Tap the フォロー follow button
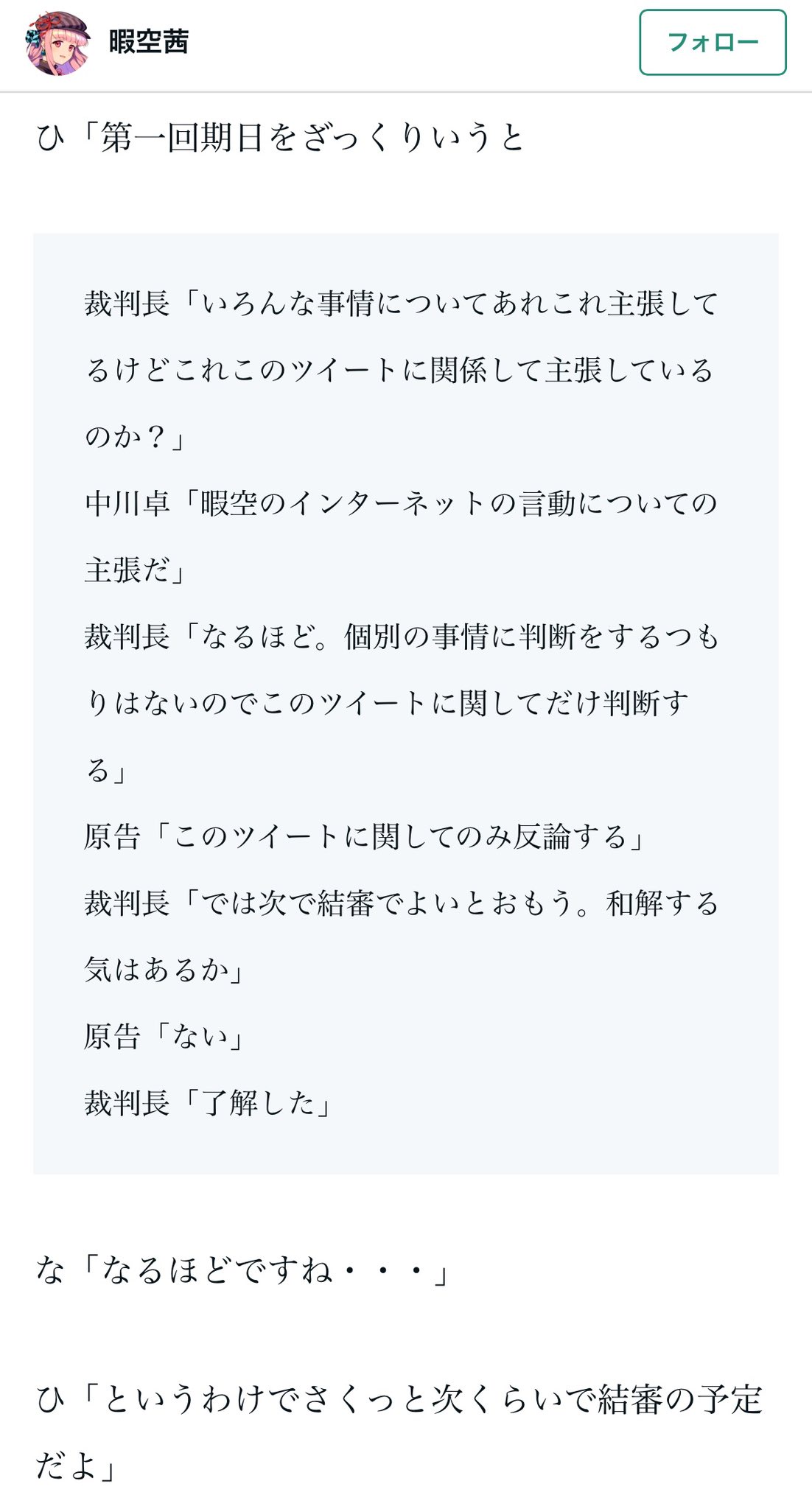 (x=712, y=42)
